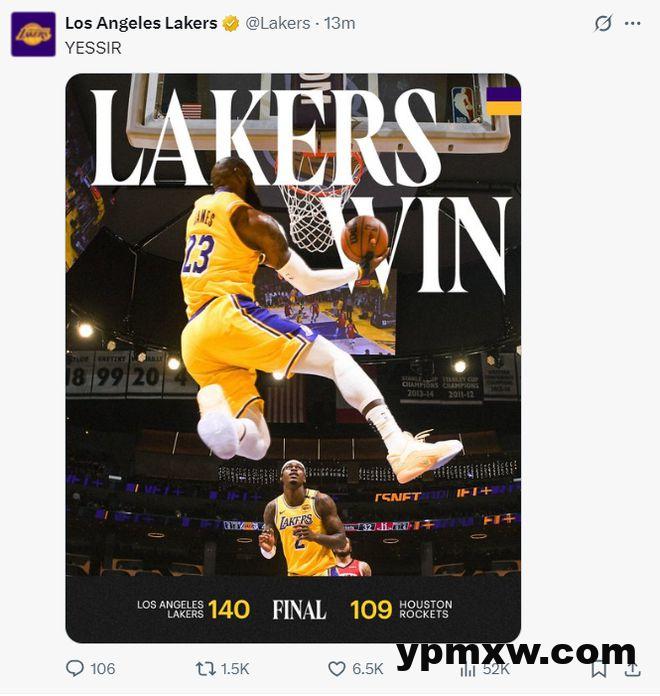
Task: Open the Lakers profile avatar
Action: point(33,34)
